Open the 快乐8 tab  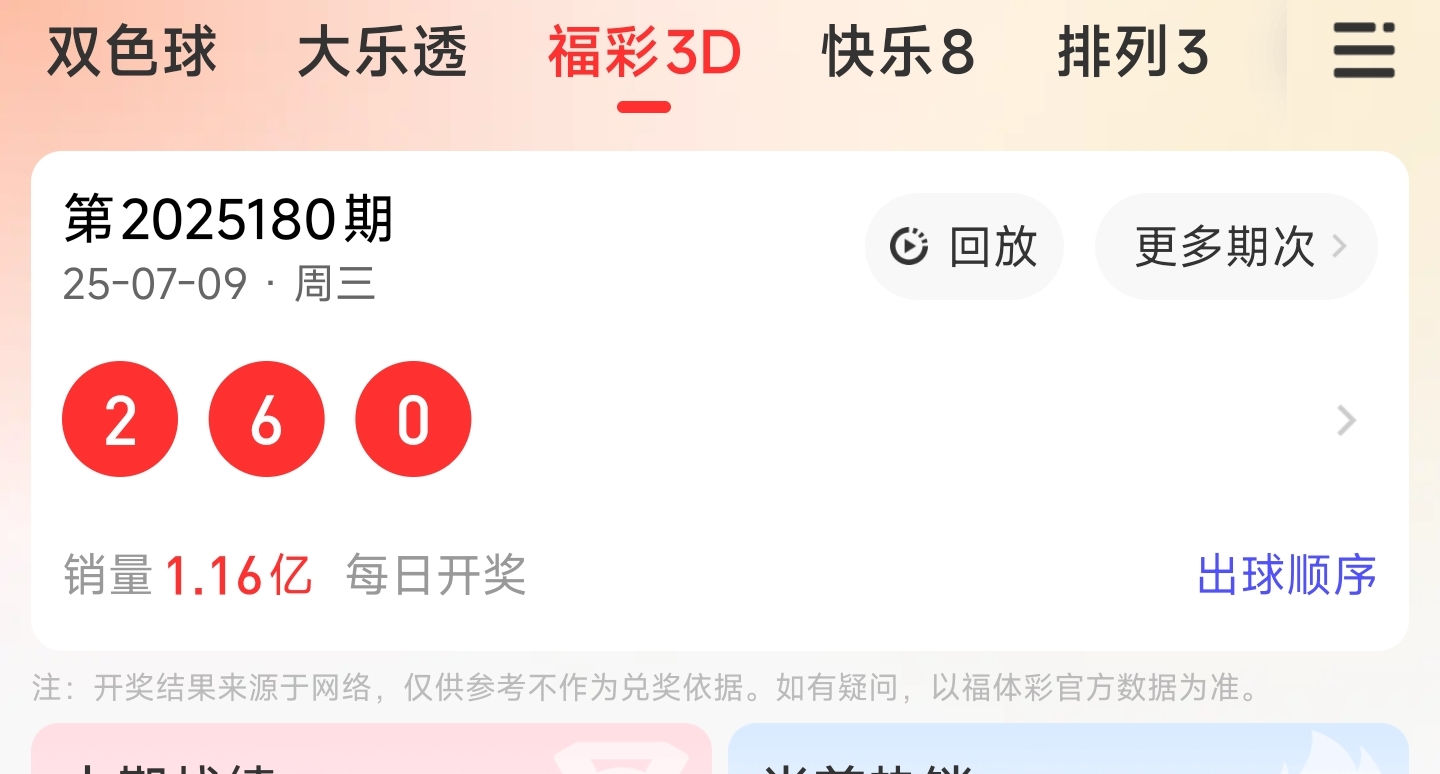(x=898, y=53)
